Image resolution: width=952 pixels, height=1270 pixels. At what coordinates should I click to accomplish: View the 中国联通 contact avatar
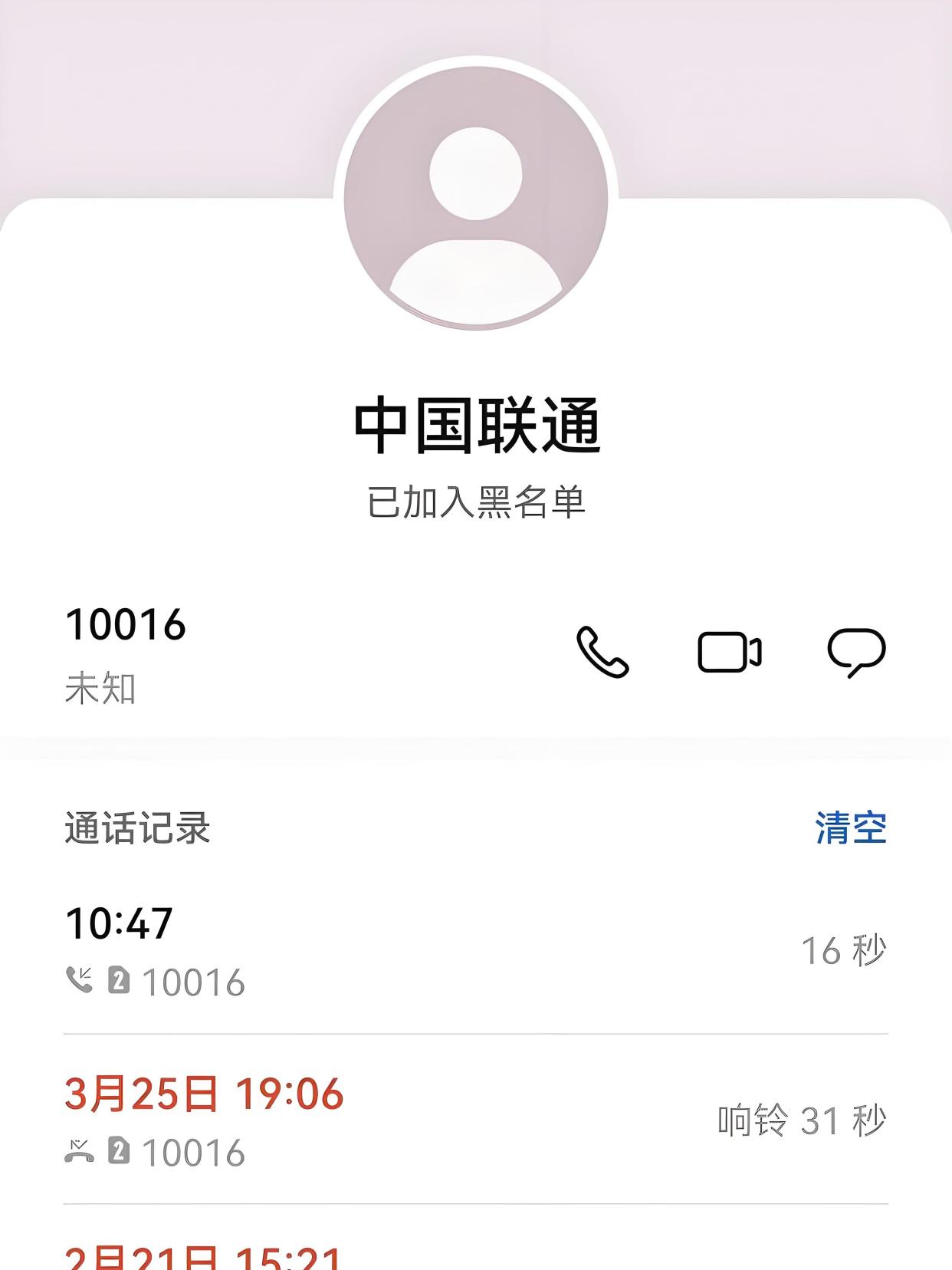tap(476, 199)
